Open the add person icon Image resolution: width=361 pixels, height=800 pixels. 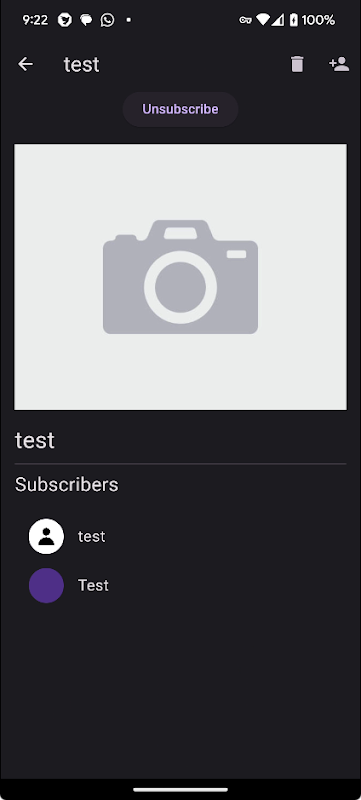(x=339, y=64)
